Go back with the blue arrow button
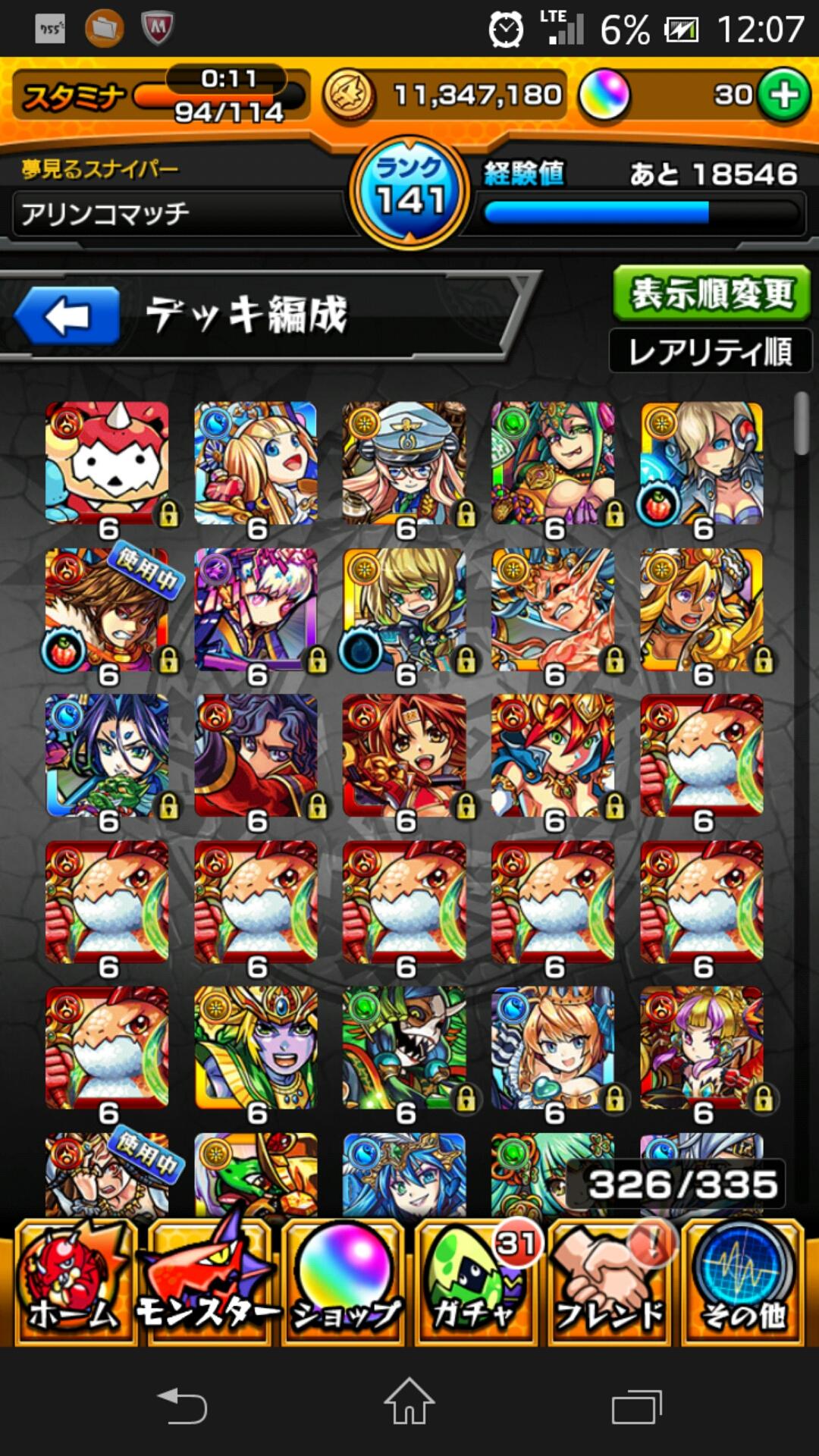The image size is (819, 1456). click(67, 316)
